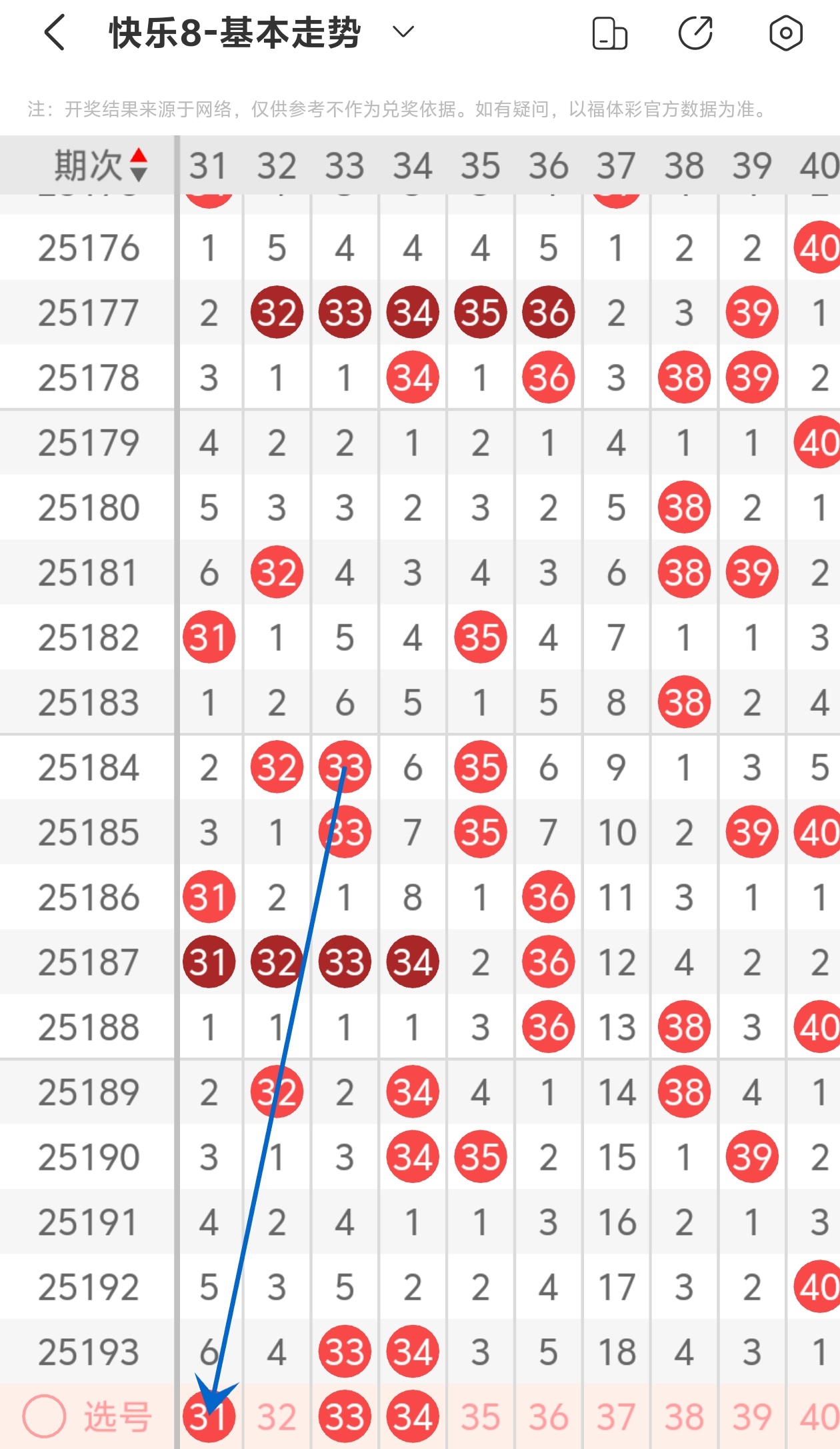
Task: Go back from the trend chart
Action: coord(55,33)
